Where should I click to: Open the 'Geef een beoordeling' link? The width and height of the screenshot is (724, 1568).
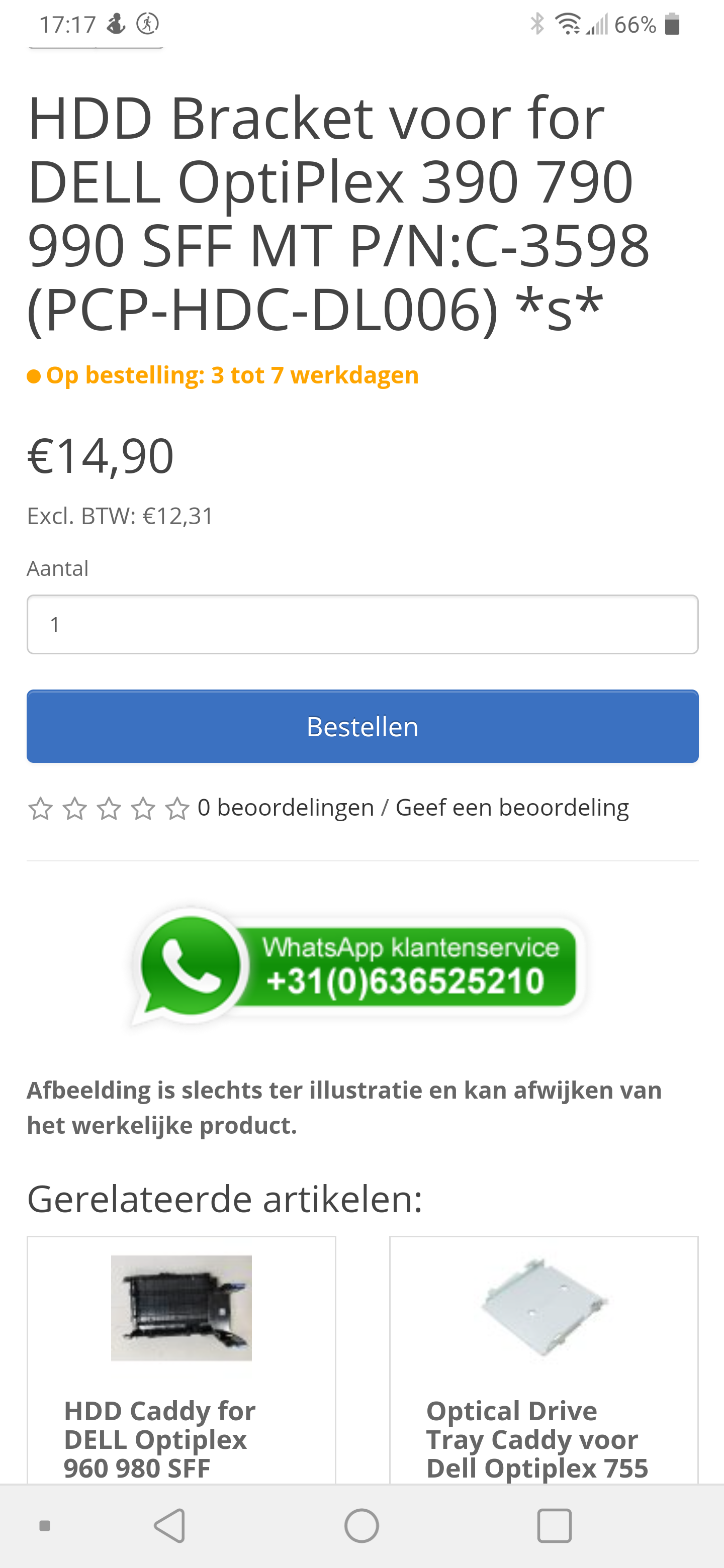point(512,808)
